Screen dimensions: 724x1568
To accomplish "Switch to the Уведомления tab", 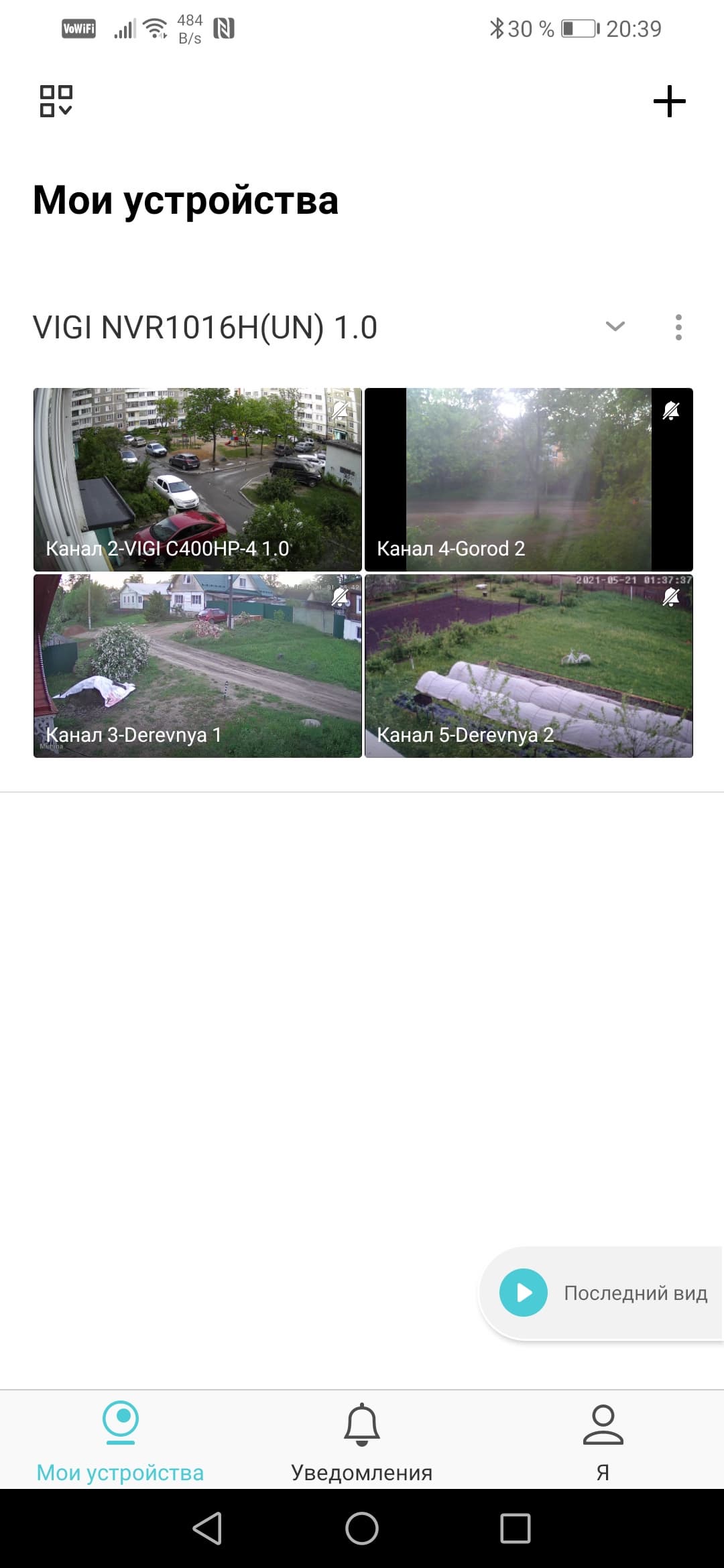I will point(362,1442).
